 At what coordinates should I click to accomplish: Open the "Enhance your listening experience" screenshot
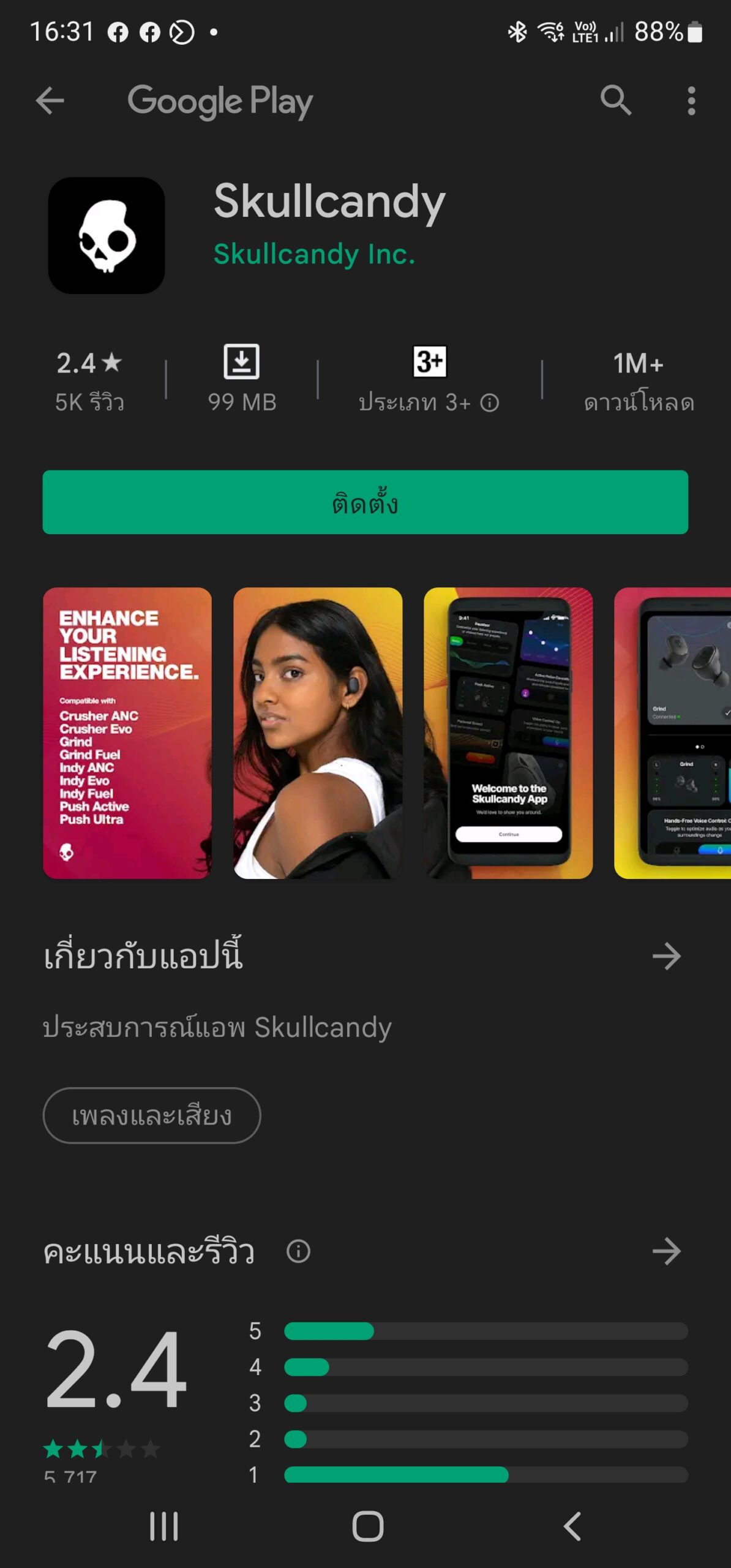(x=127, y=733)
